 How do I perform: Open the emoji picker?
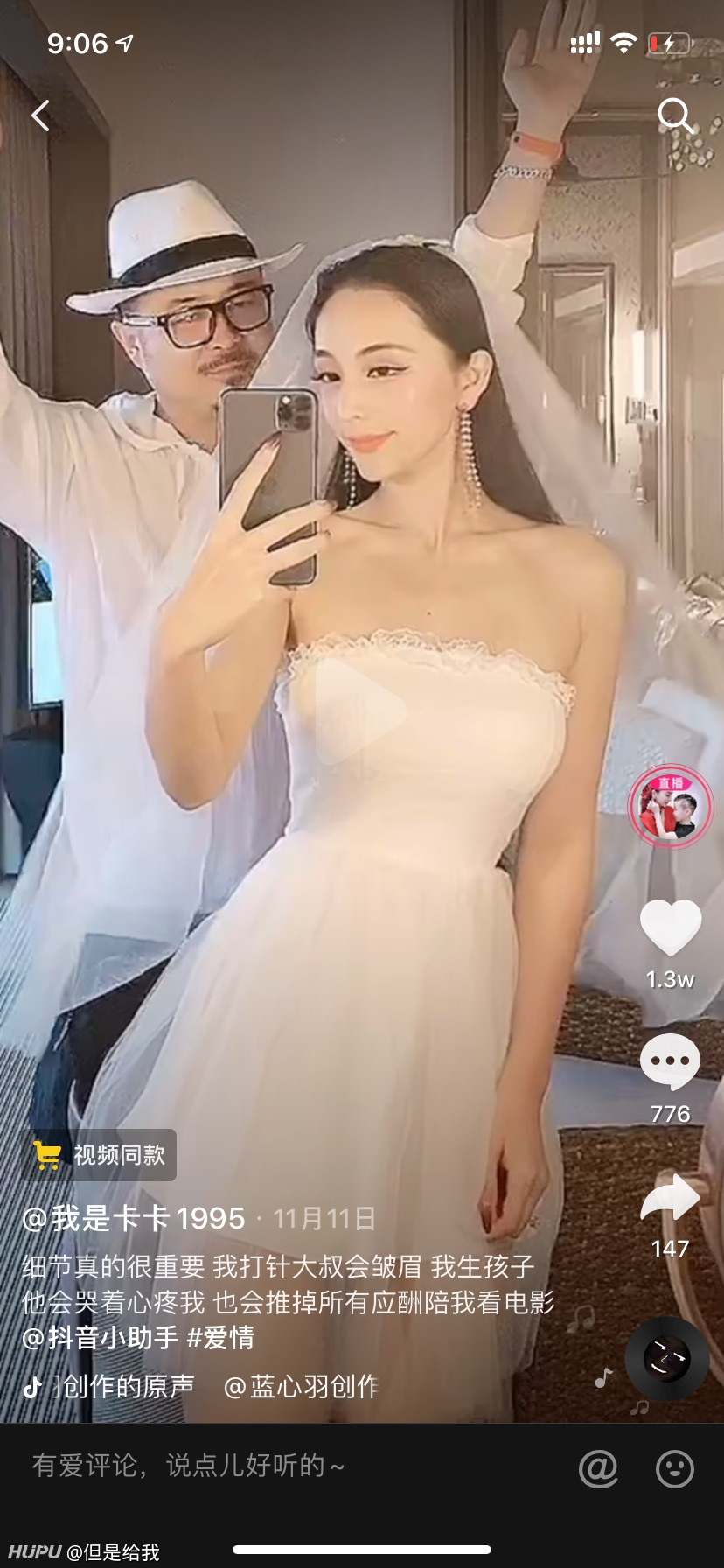coord(675,1468)
